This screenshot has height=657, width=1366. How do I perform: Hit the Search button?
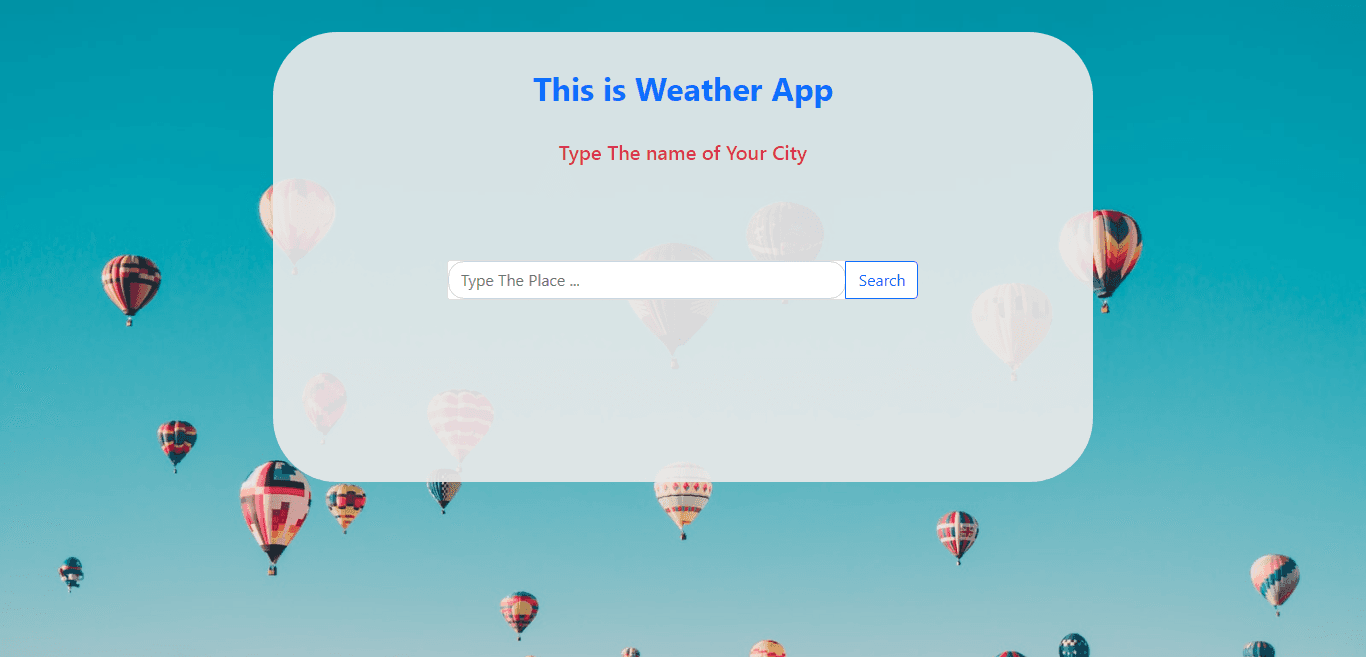point(881,280)
